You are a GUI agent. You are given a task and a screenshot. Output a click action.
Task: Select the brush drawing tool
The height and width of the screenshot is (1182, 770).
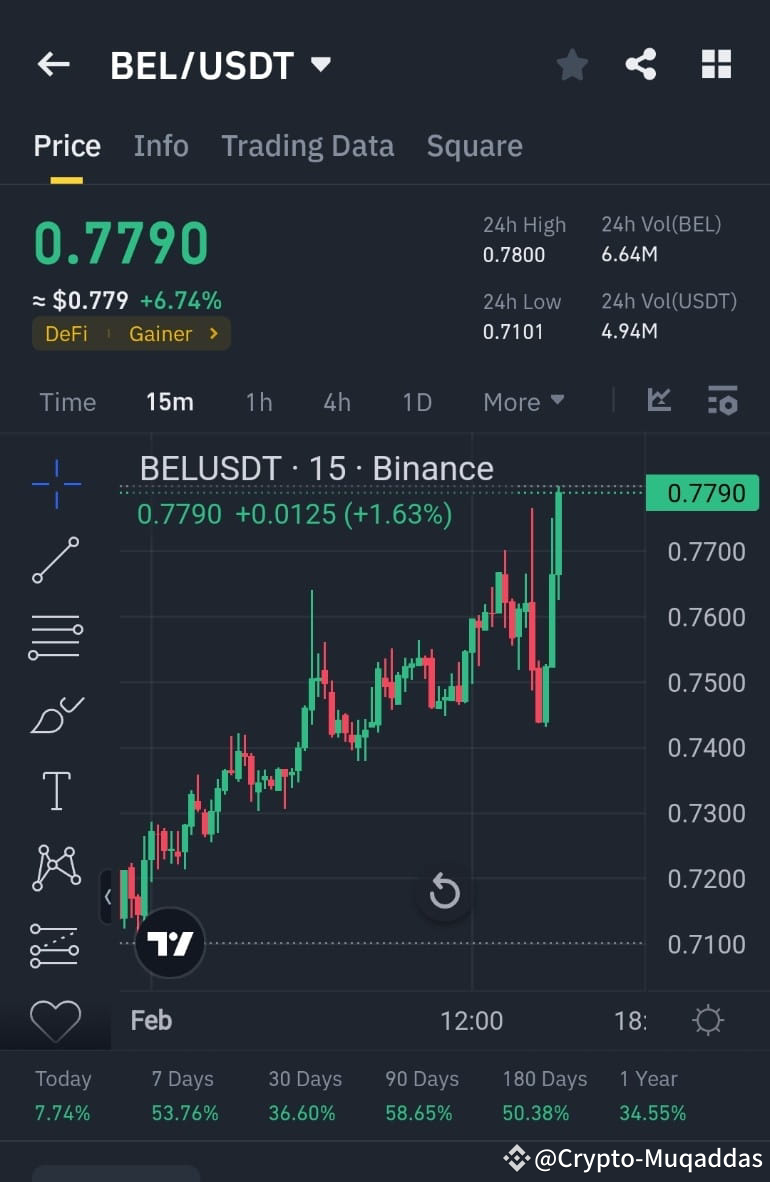click(55, 714)
